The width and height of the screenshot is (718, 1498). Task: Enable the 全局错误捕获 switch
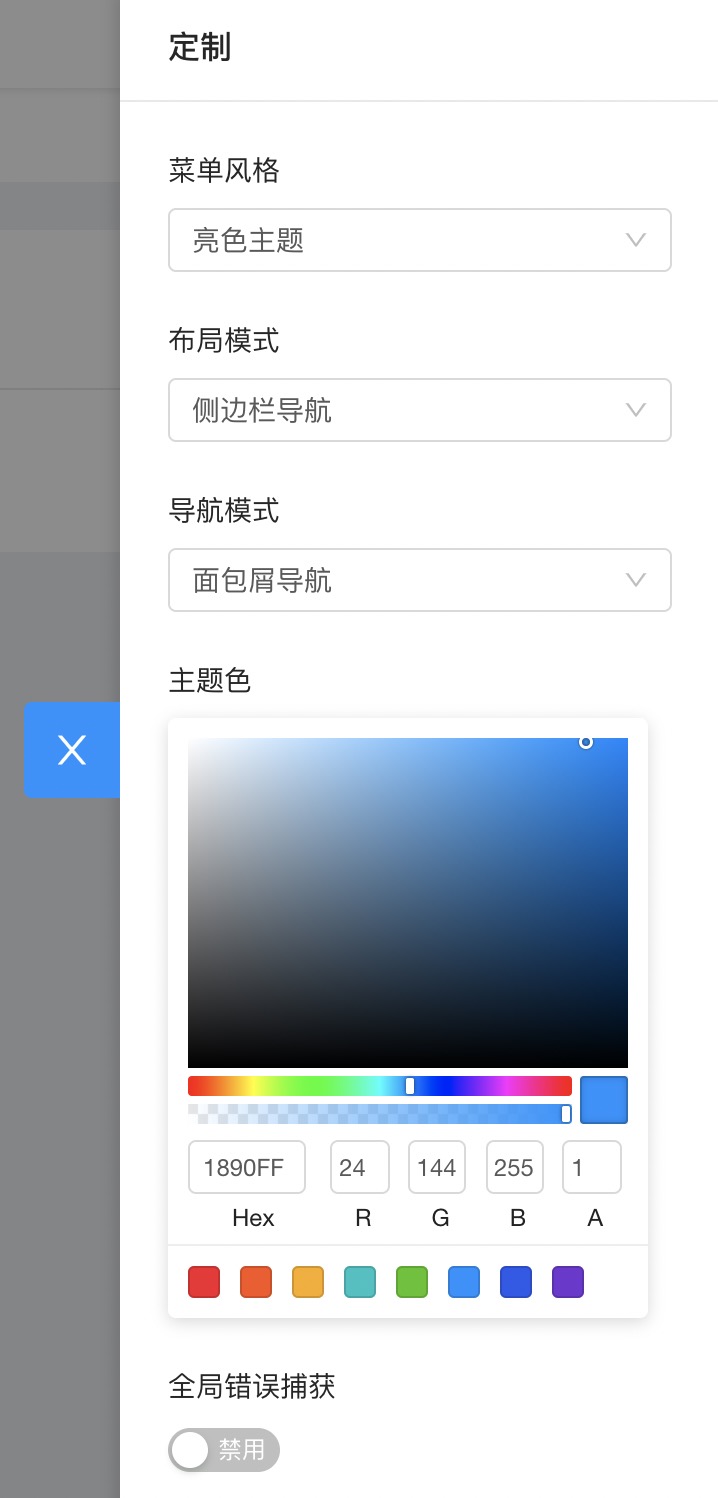click(224, 1450)
